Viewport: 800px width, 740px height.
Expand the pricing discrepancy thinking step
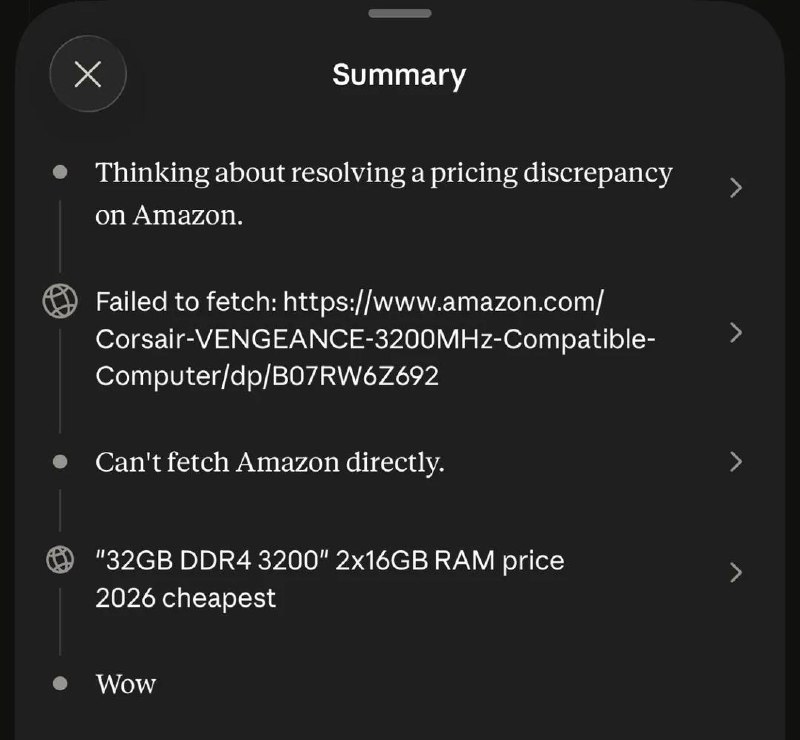pyautogui.click(x=735, y=188)
